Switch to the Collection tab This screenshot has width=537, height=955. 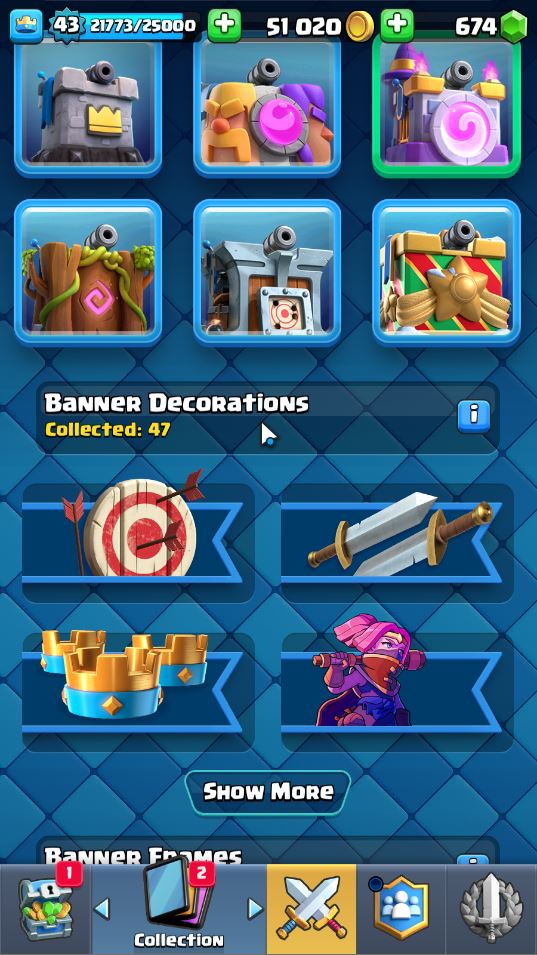179,909
